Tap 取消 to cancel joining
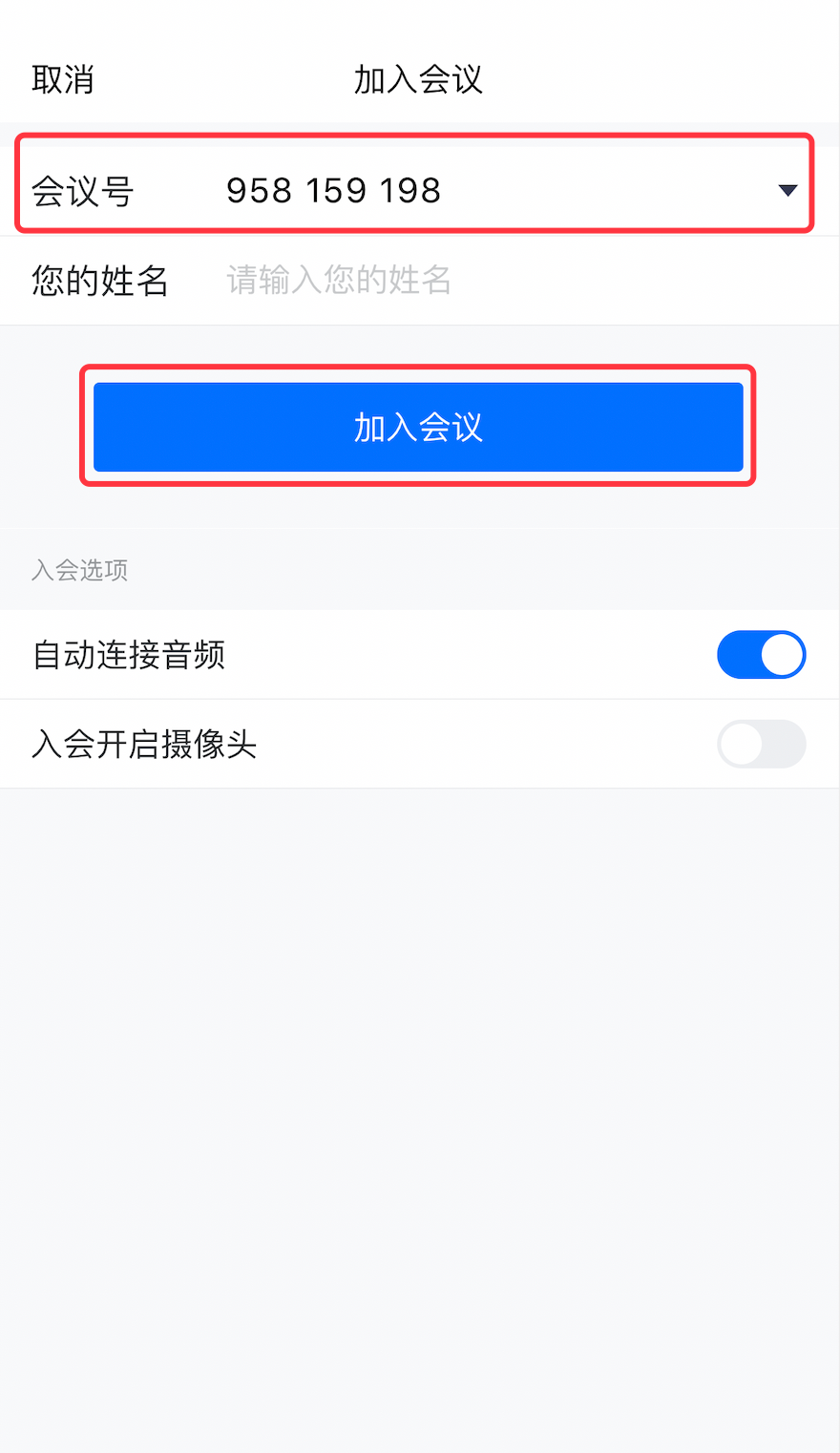 click(63, 80)
